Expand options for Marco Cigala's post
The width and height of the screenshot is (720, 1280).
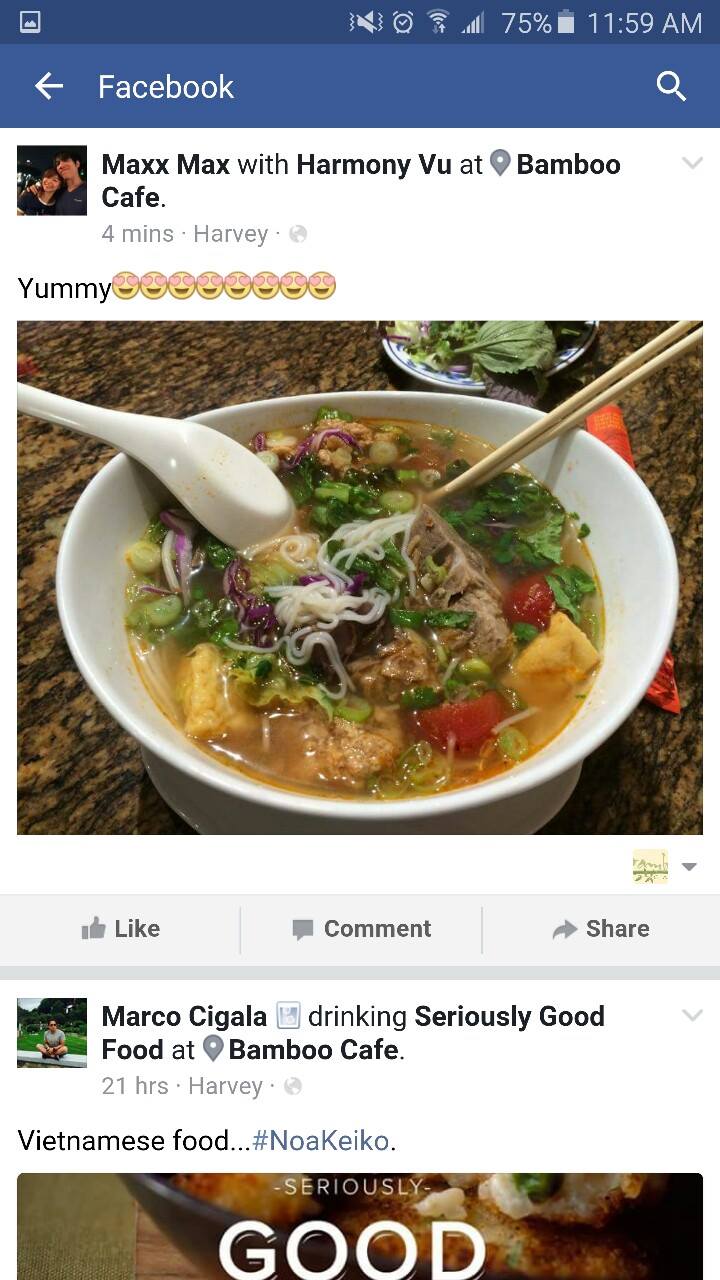[692, 1015]
